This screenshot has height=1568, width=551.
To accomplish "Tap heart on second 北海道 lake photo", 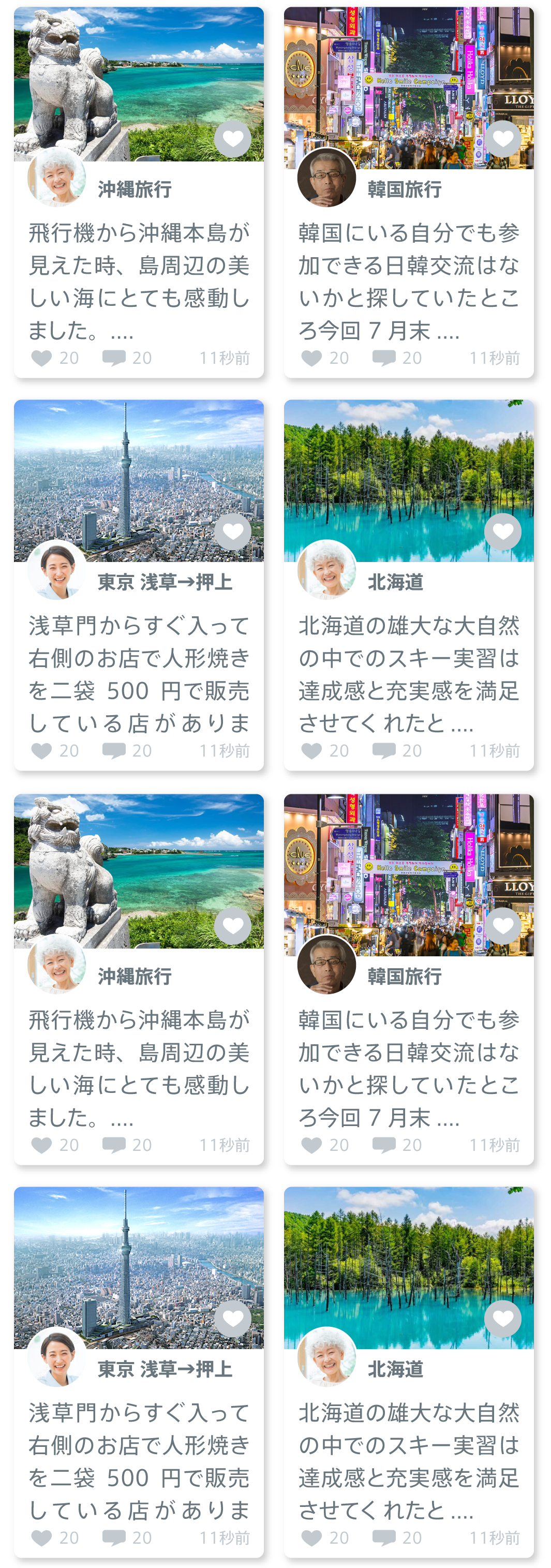I will coord(503,1319).
